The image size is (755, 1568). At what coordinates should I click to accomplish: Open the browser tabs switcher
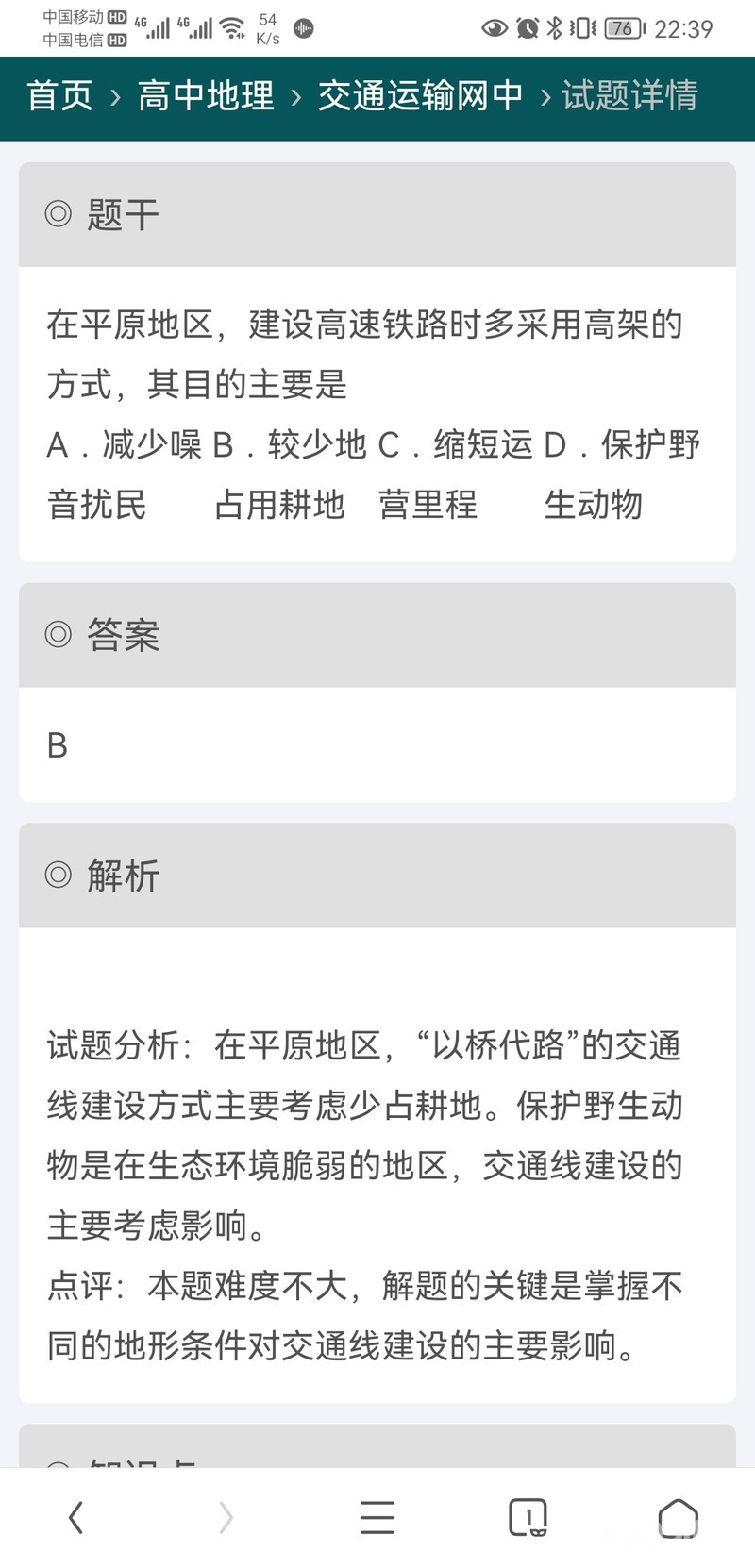coord(528,1517)
